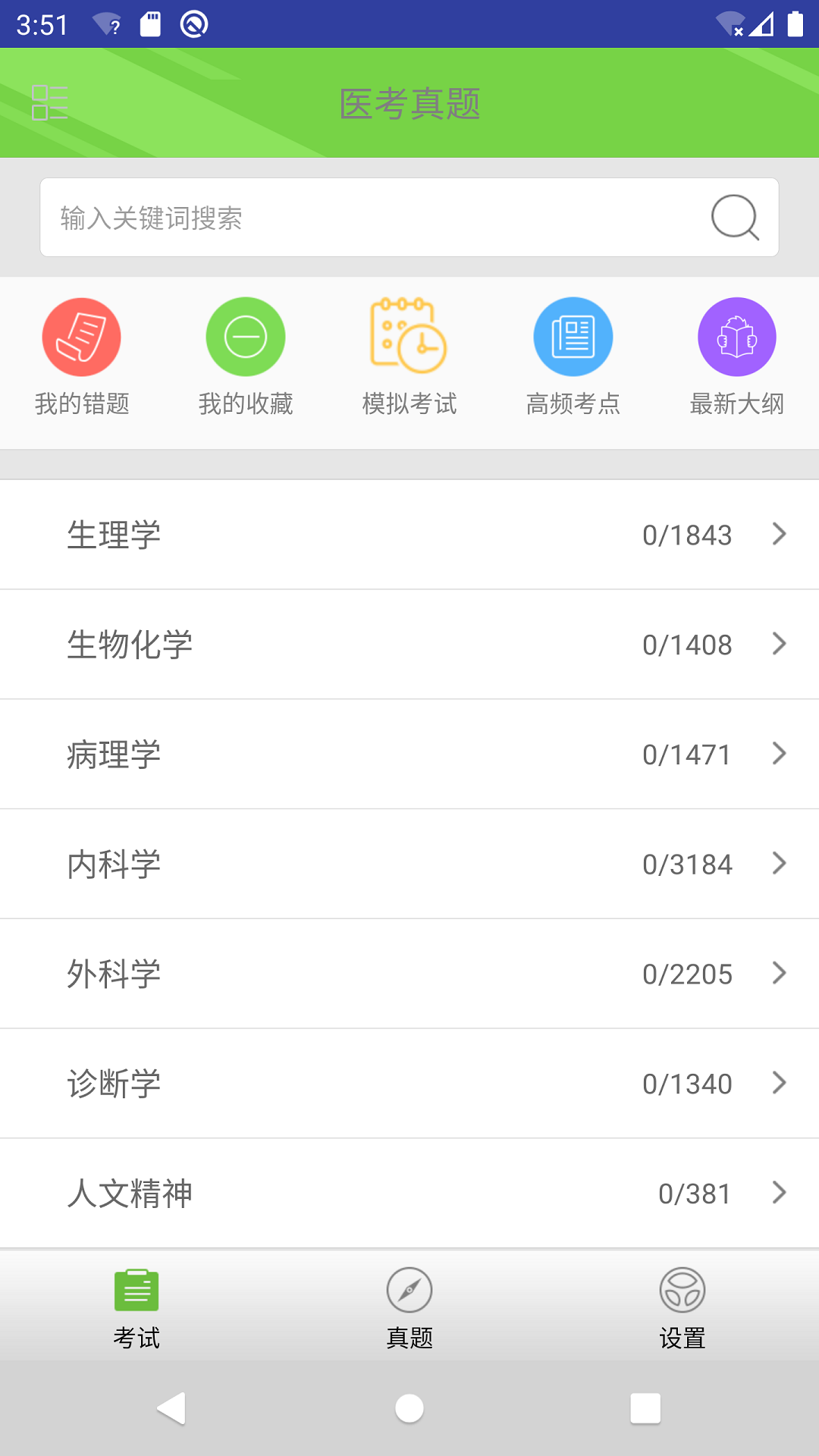Expand the 生理学 subject chevron
The height and width of the screenshot is (1456, 819).
[x=780, y=535]
